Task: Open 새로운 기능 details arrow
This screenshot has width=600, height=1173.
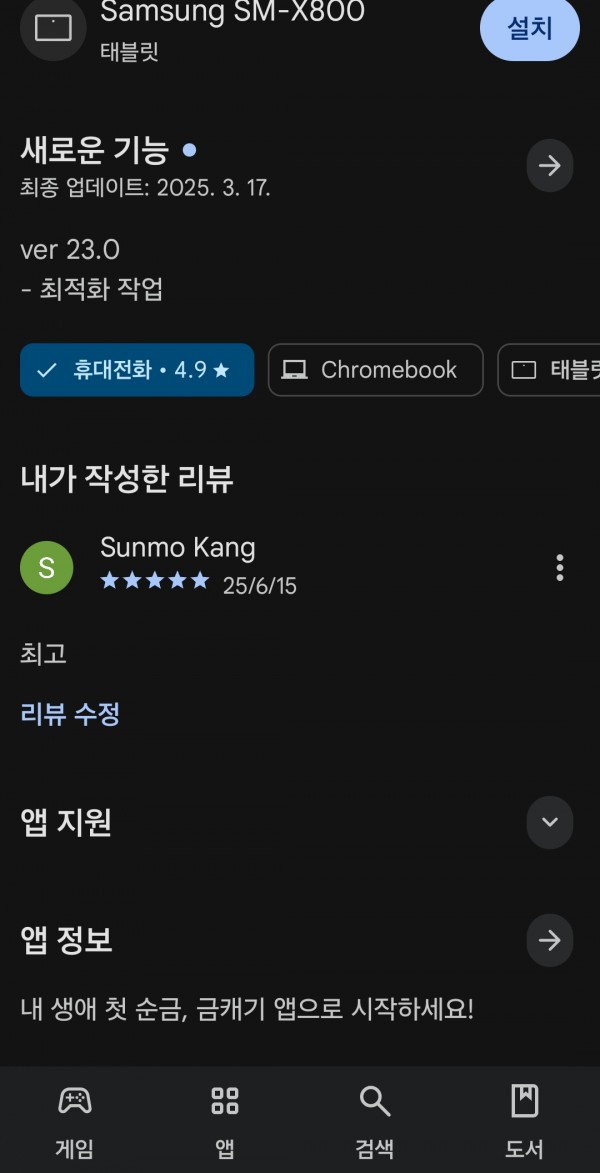Action: point(550,165)
